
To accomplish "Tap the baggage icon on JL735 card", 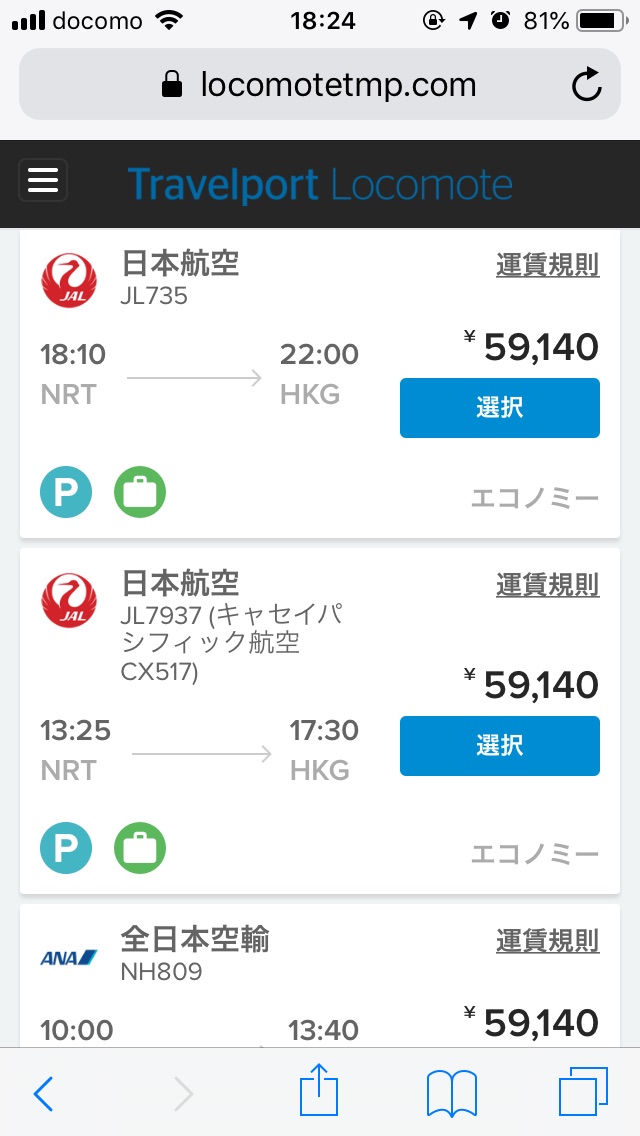I will tap(140, 492).
